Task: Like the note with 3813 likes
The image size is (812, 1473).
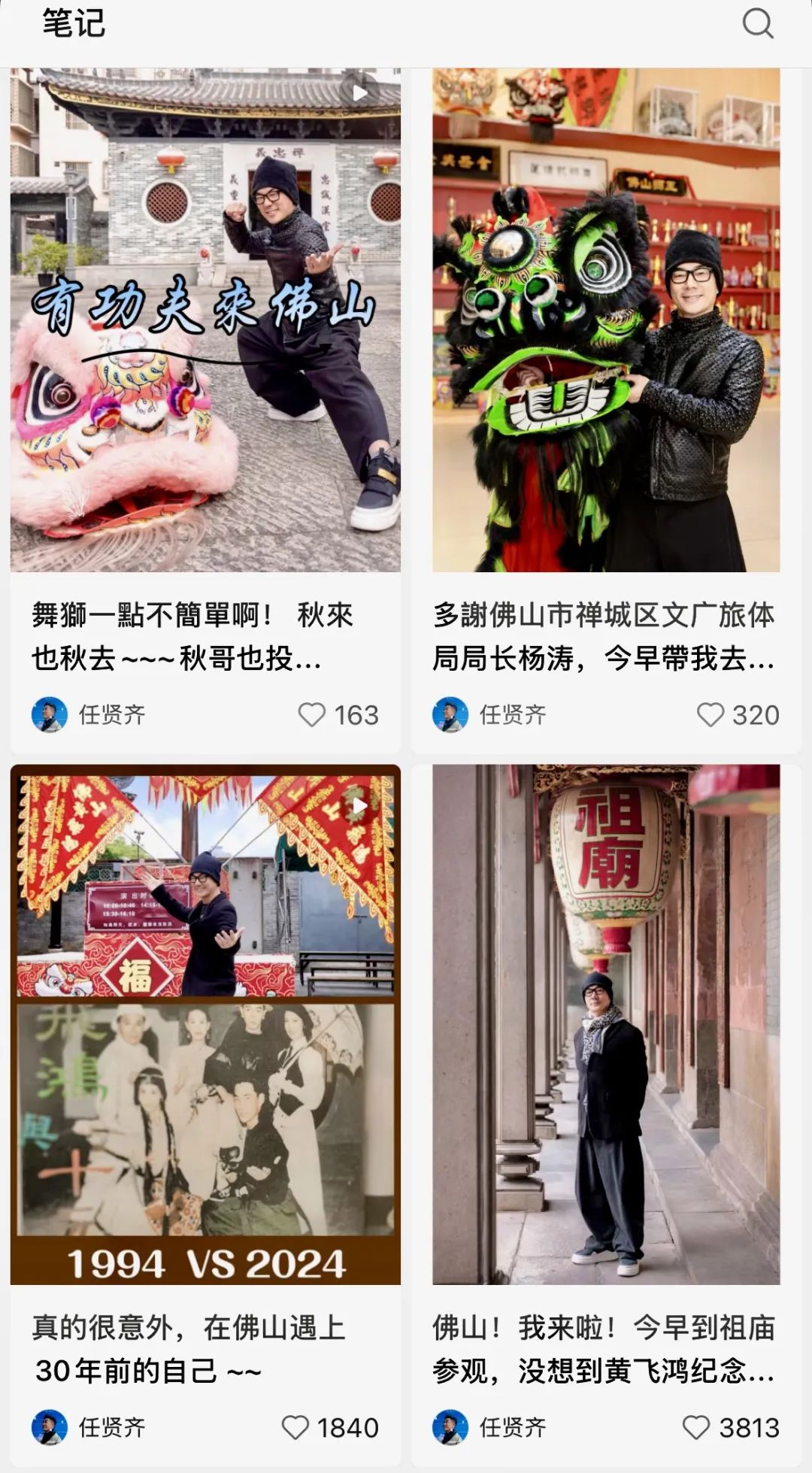Action: pyautogui.click(x=695, y=1427)
